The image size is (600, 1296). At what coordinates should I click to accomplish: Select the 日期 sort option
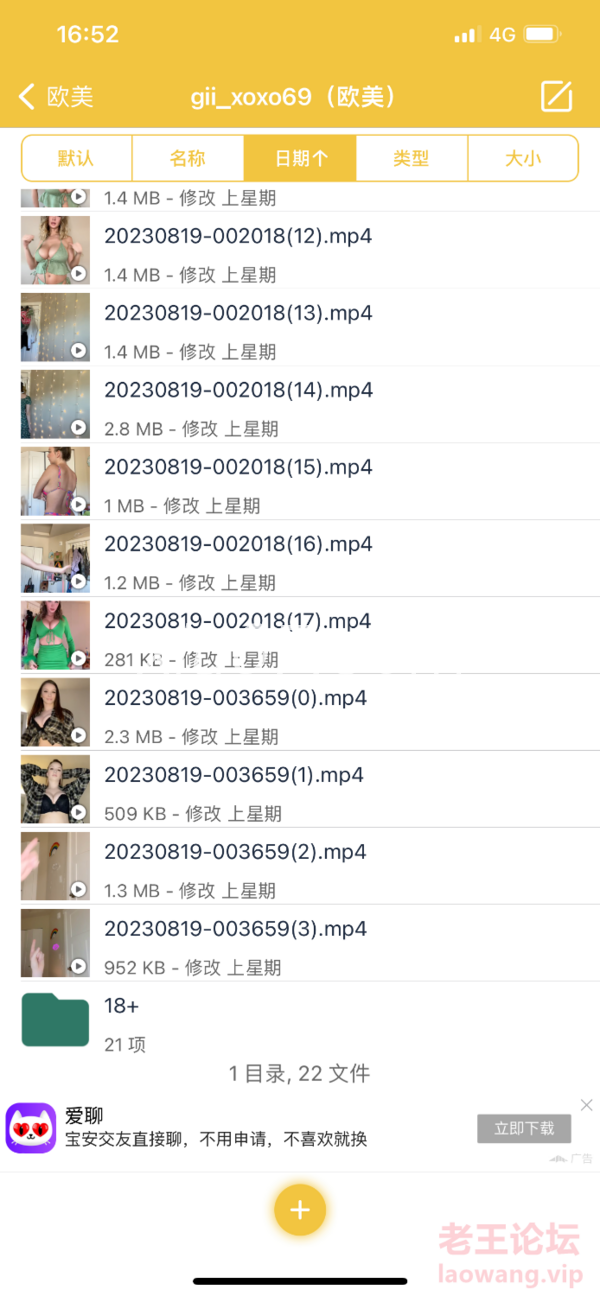pos(300,158)
